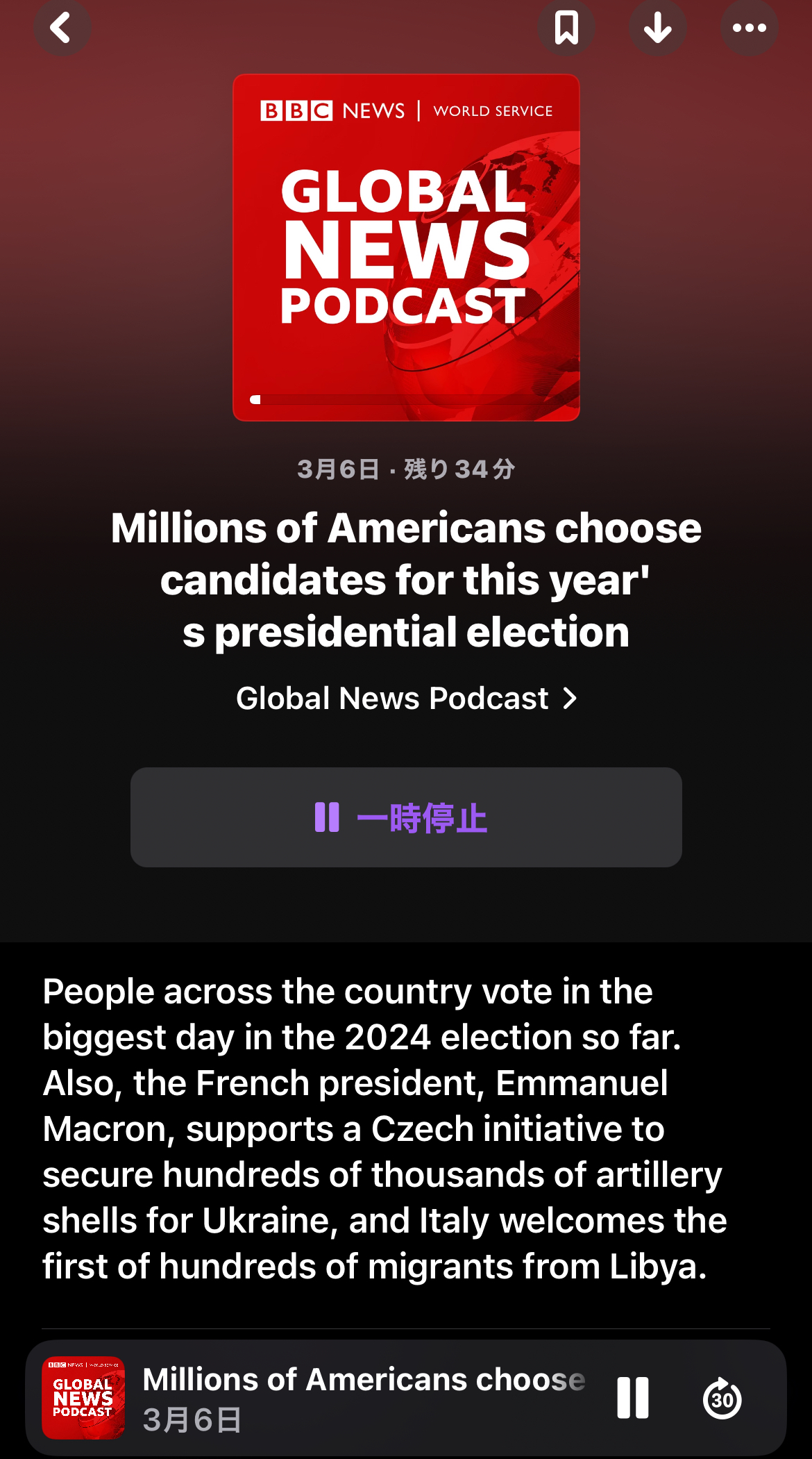Pause playback in the mini player
Viewport: 812px width, 1459px height.
coord(632,1398)
